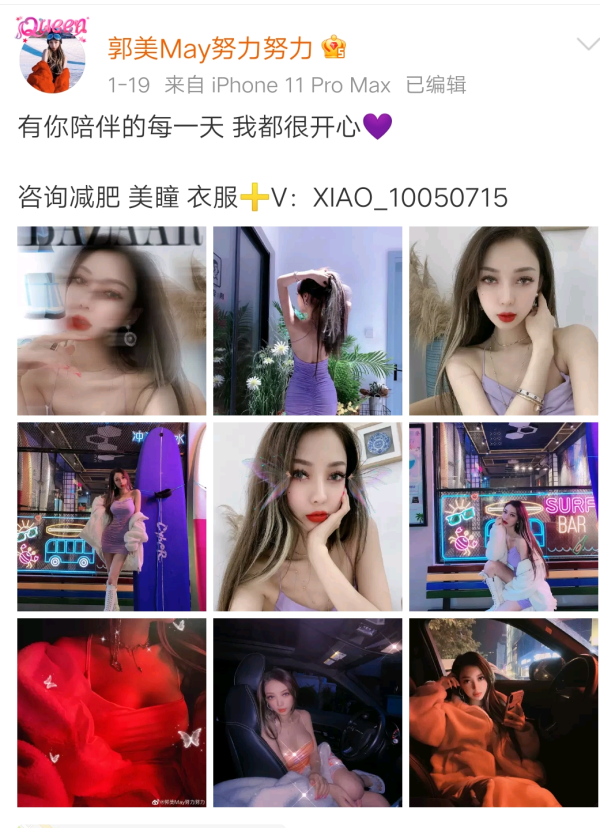The width and height of the screenshot is (600, 828).
Task: Open photo of purple dress back view
Action: (307, 320)
